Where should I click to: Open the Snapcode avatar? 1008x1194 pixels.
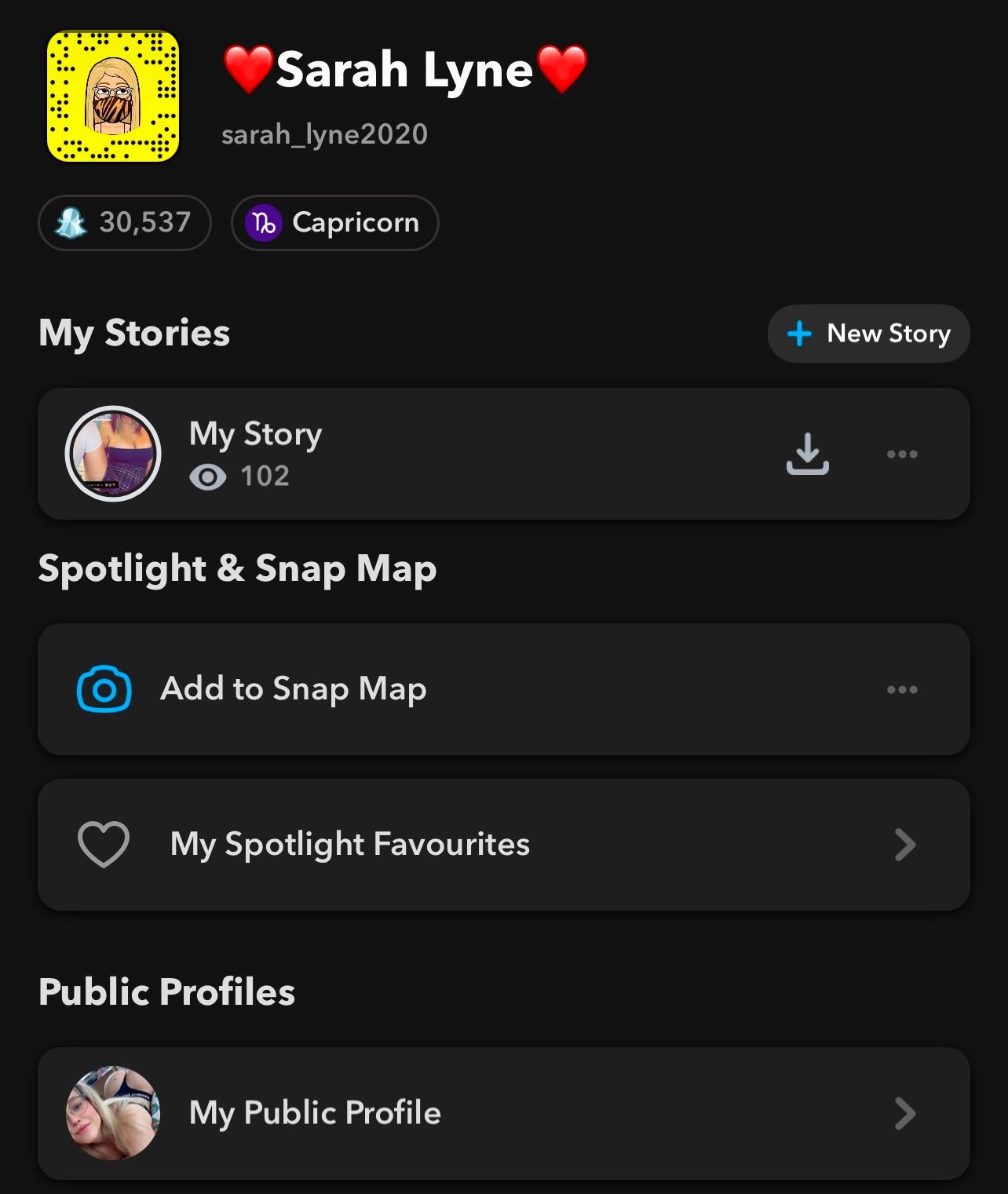click(x=113, y=97)
